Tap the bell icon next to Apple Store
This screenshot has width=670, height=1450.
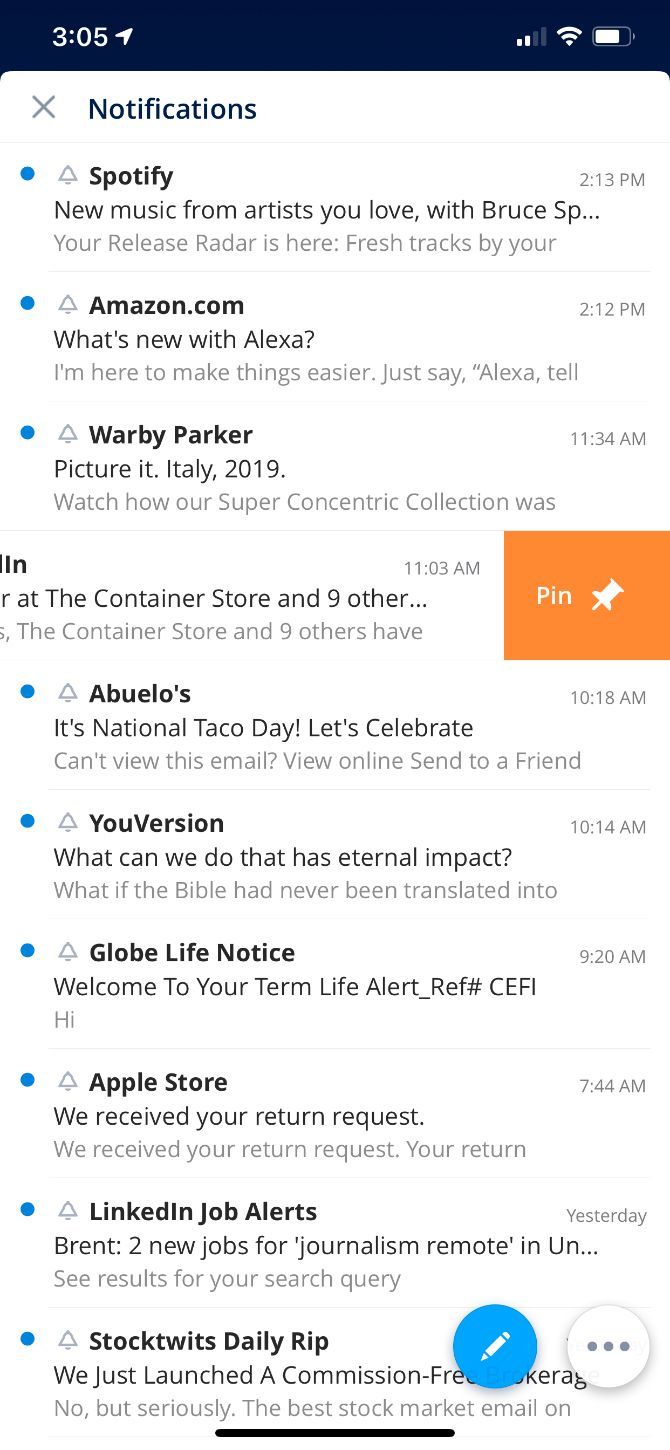pyautogui.click(x=68, y=1082)
